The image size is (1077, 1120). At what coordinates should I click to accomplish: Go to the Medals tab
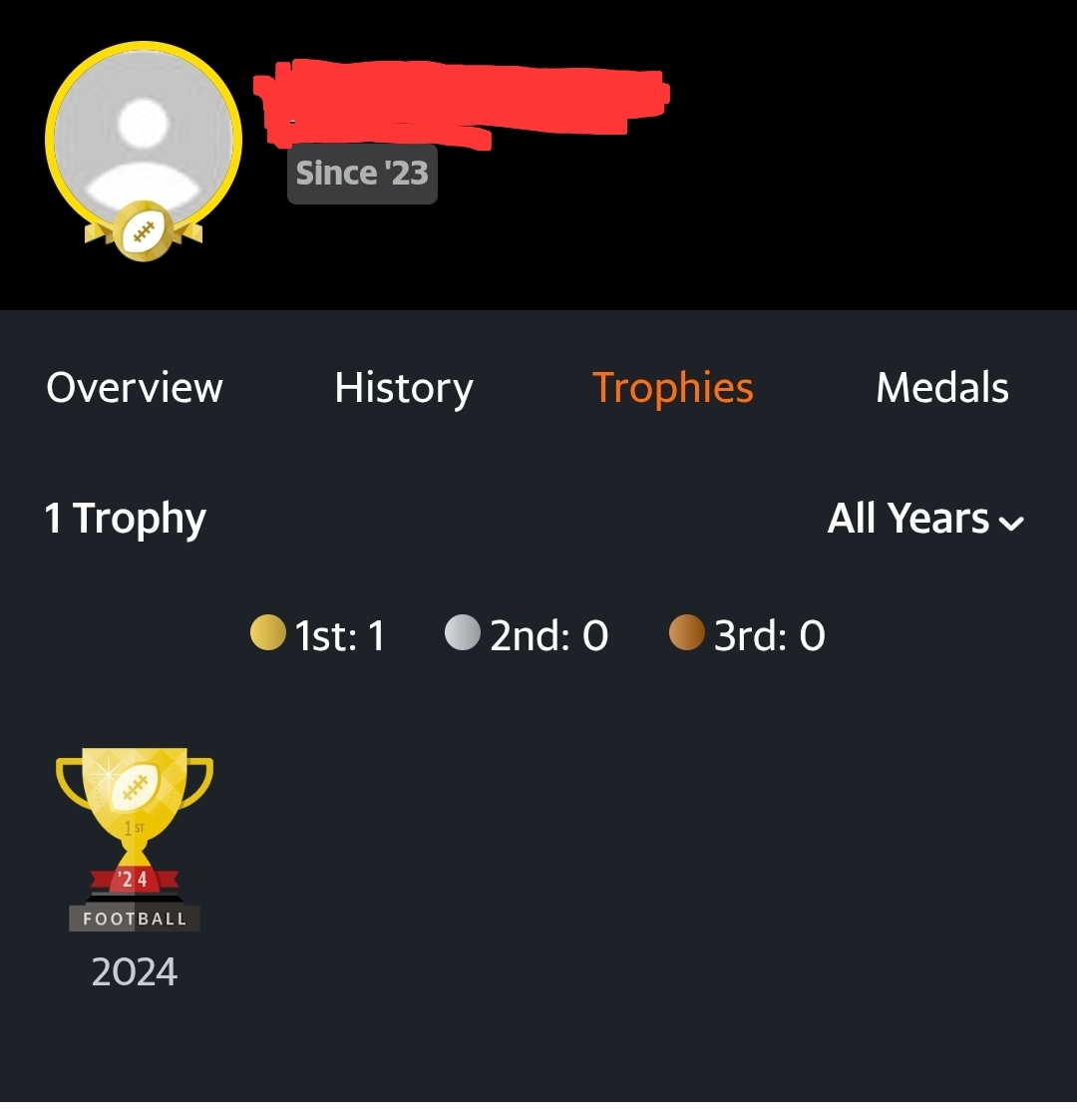click(942, 388)
